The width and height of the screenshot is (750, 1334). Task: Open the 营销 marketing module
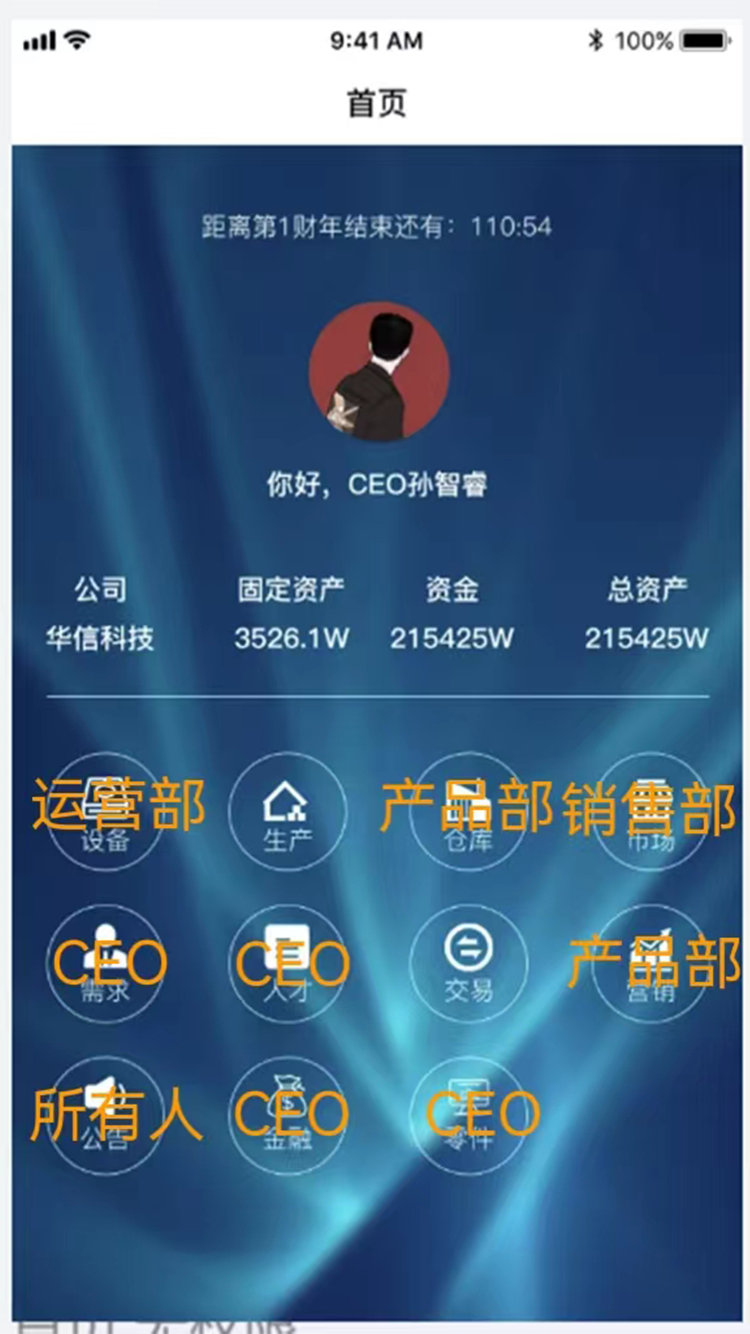point(650,963)
